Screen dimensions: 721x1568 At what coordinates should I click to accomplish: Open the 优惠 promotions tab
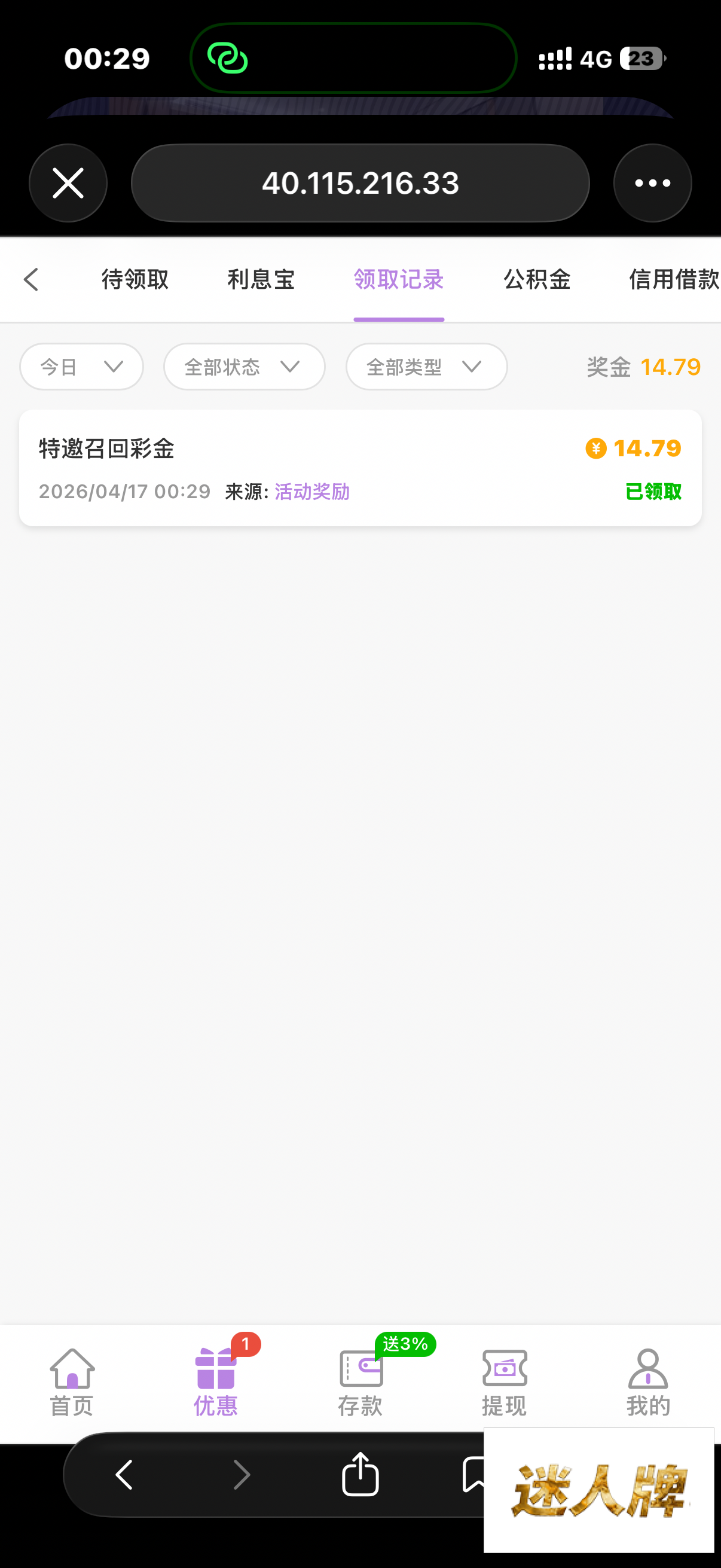tap(216, 1383)
